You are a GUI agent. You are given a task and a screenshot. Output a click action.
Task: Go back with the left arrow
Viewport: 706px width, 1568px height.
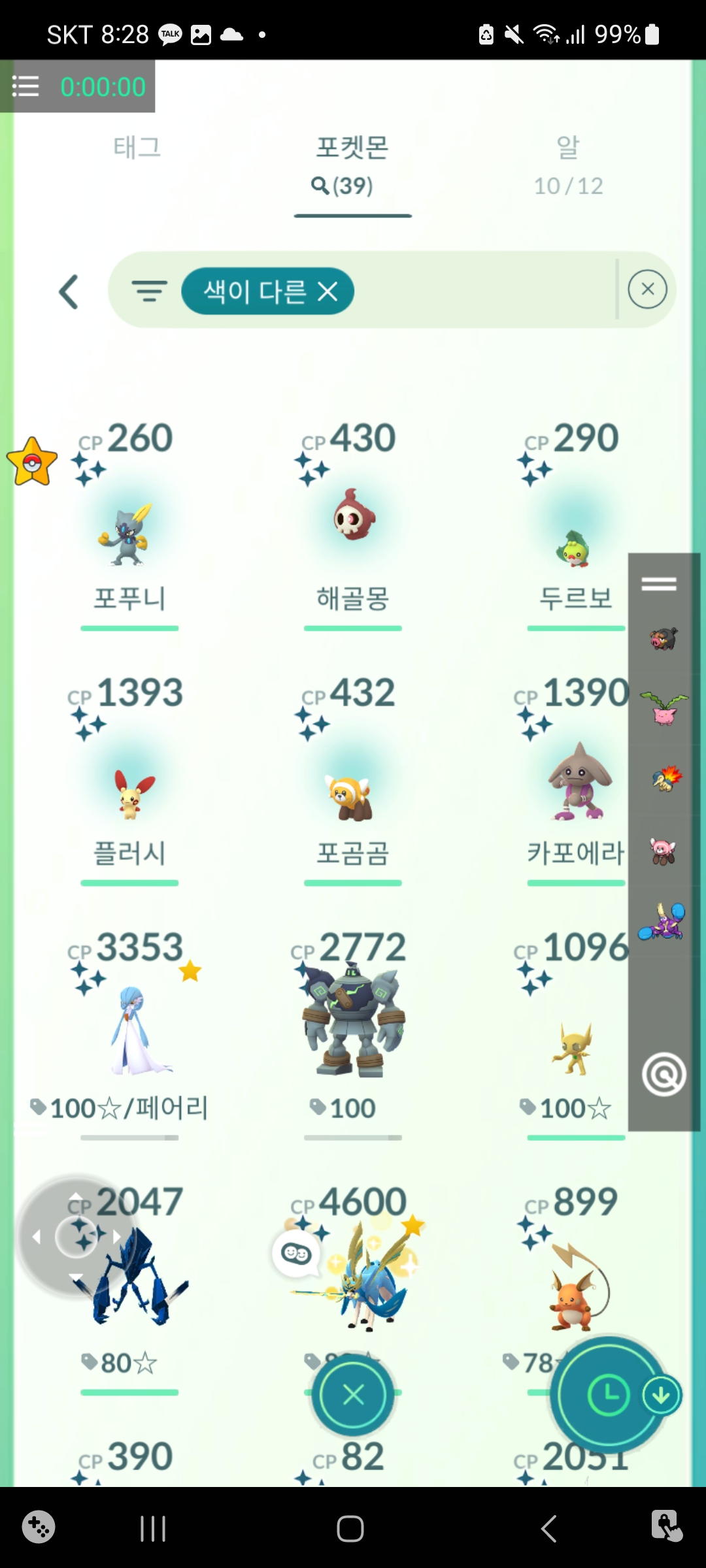click(69, 291)
